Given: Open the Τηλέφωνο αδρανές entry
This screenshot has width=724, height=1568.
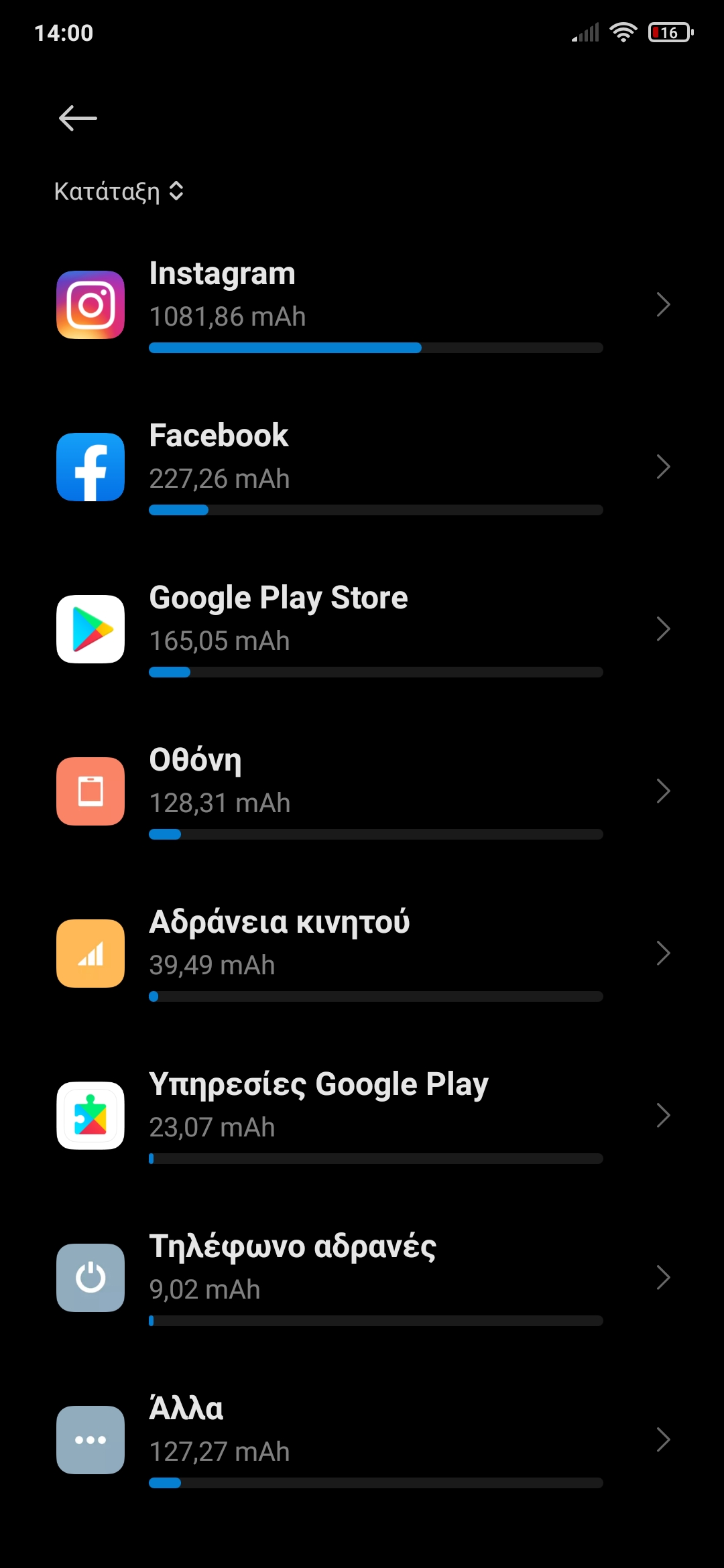Looking at the screenshot, I should (362, 1278).
